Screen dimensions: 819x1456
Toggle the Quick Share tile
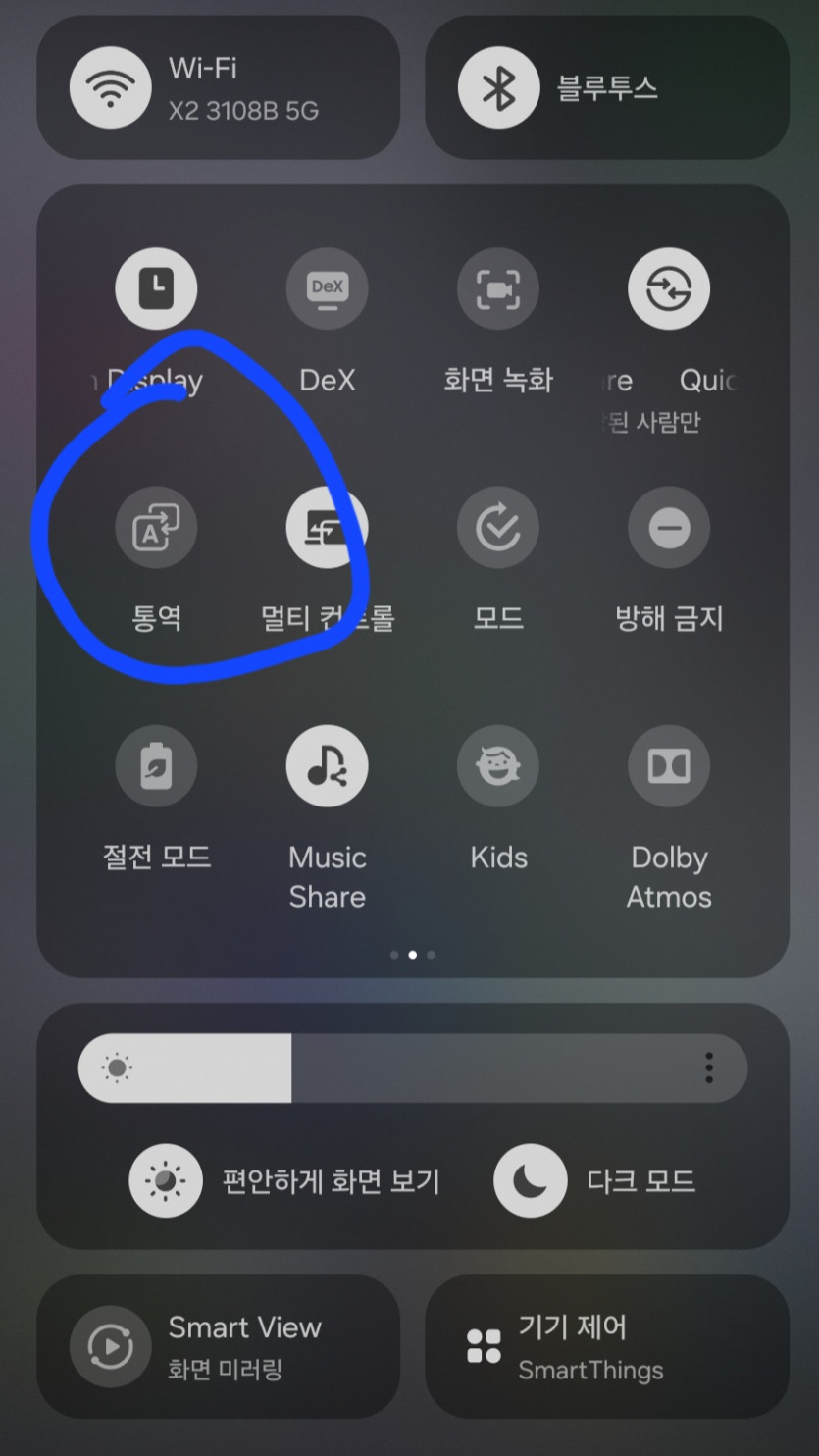(668, 288)
